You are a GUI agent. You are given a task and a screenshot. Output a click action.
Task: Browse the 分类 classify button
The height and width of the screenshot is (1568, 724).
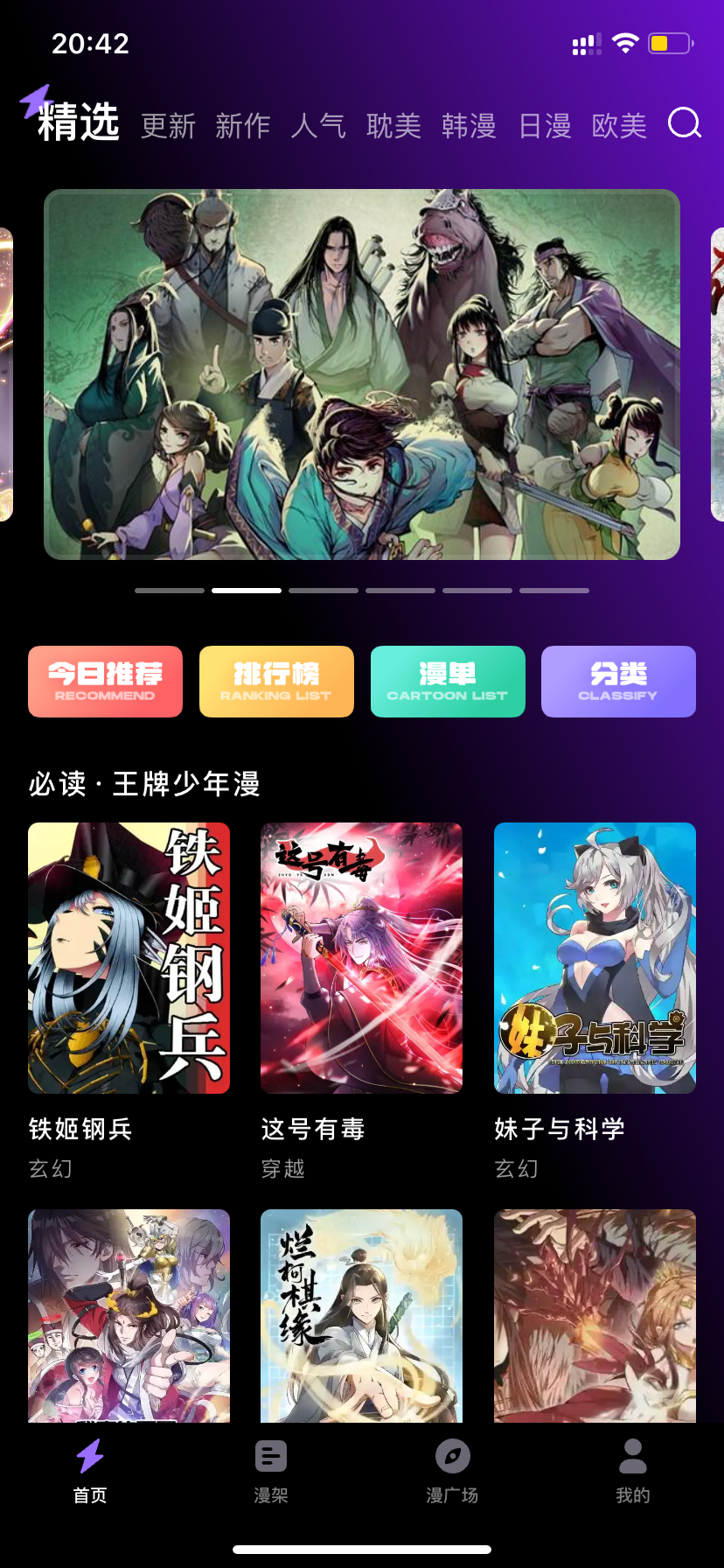[618, 682]
